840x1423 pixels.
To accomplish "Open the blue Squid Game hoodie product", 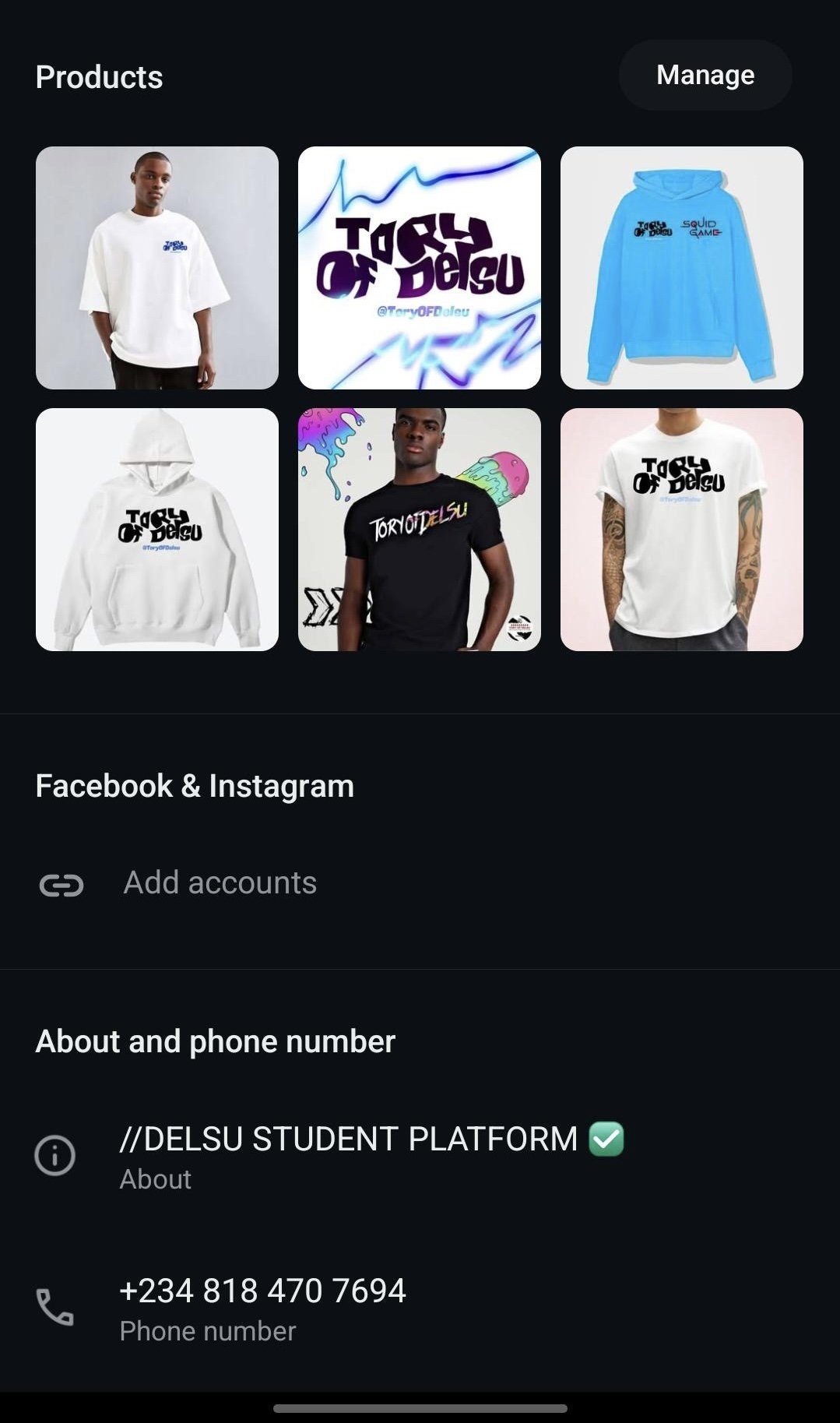I will [x=681, y=268].
